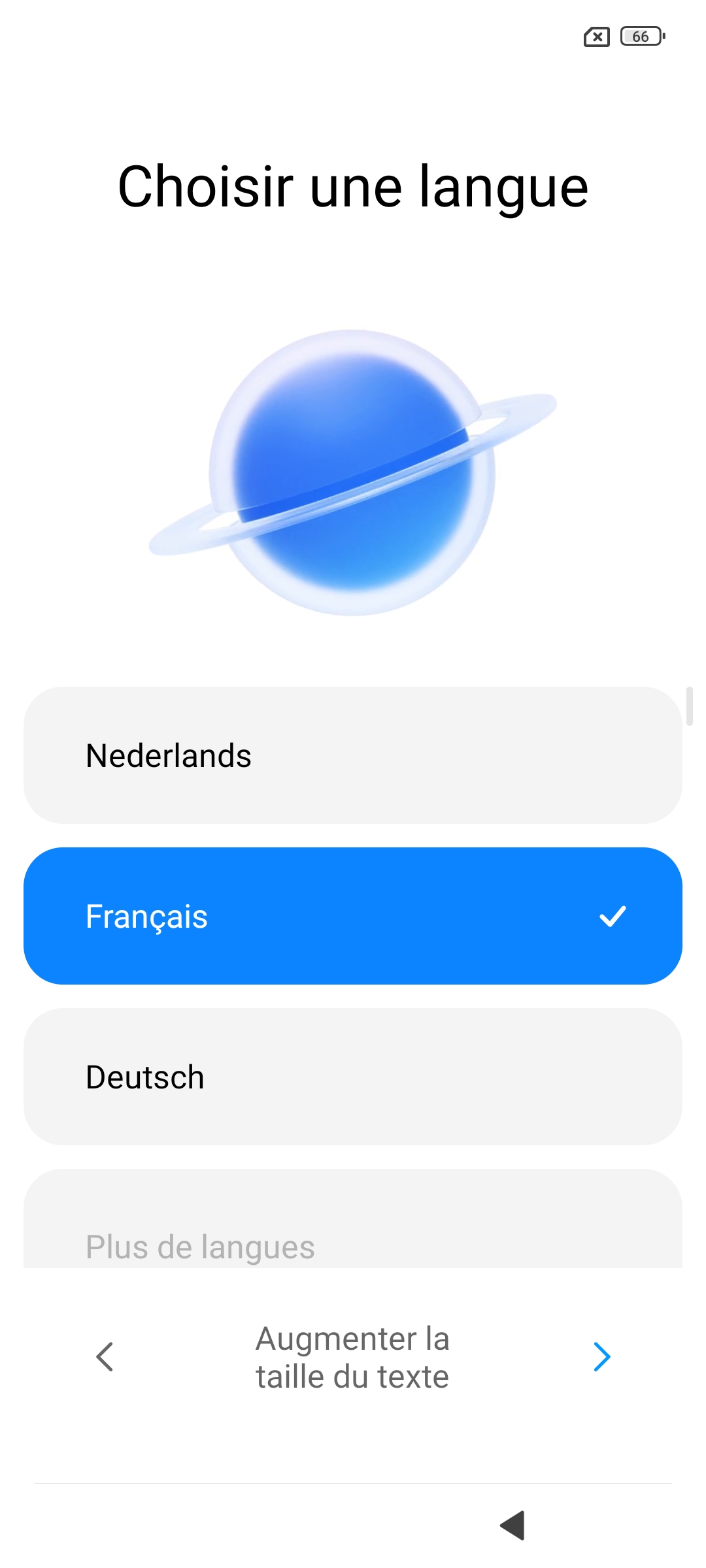The width and height of the screenshot is (706, 1568).
Task: Select Nederlands as the language
Action: pyautogui.click(x=353, y=755)
